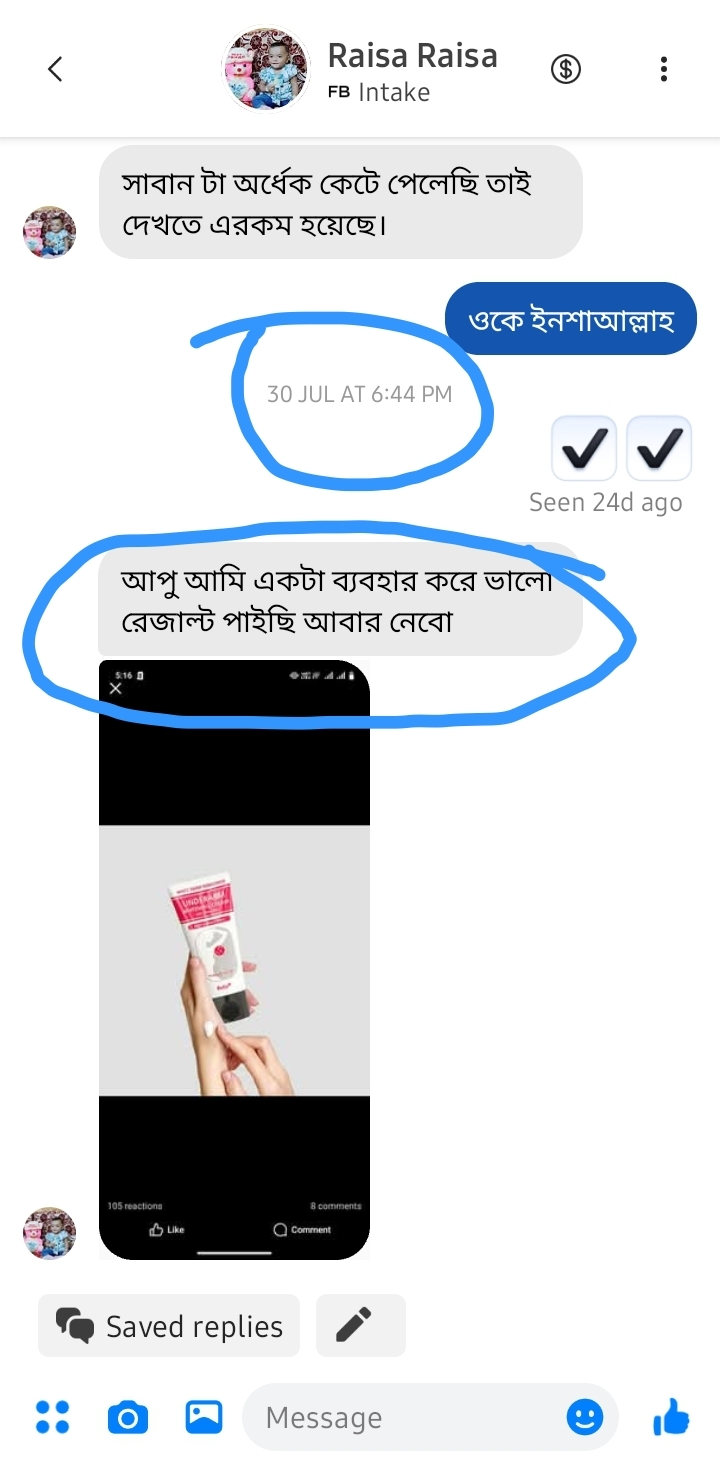Viewport: 720px width, 1466px height.
Task: Tap the dollar payment icon
Action: 566,69
